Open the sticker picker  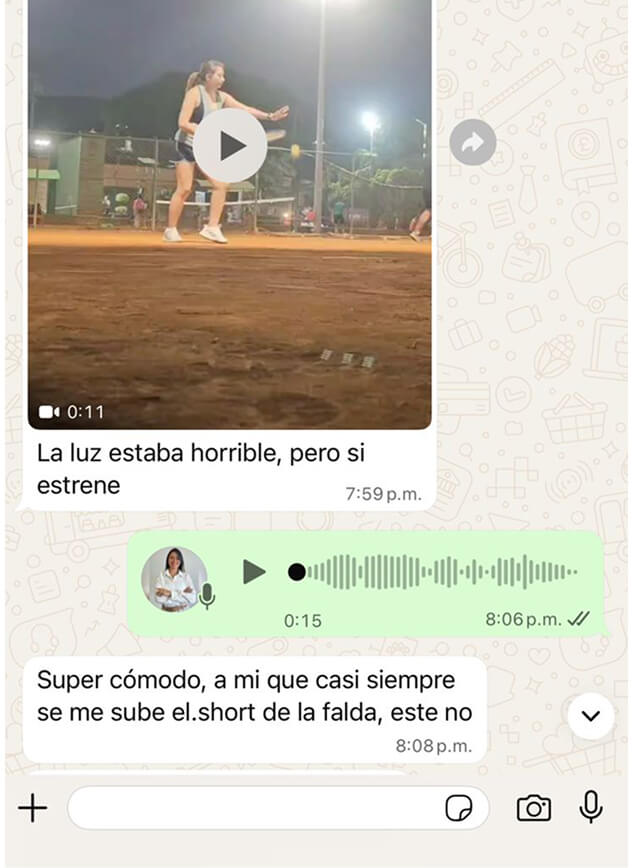pos(460,808)
